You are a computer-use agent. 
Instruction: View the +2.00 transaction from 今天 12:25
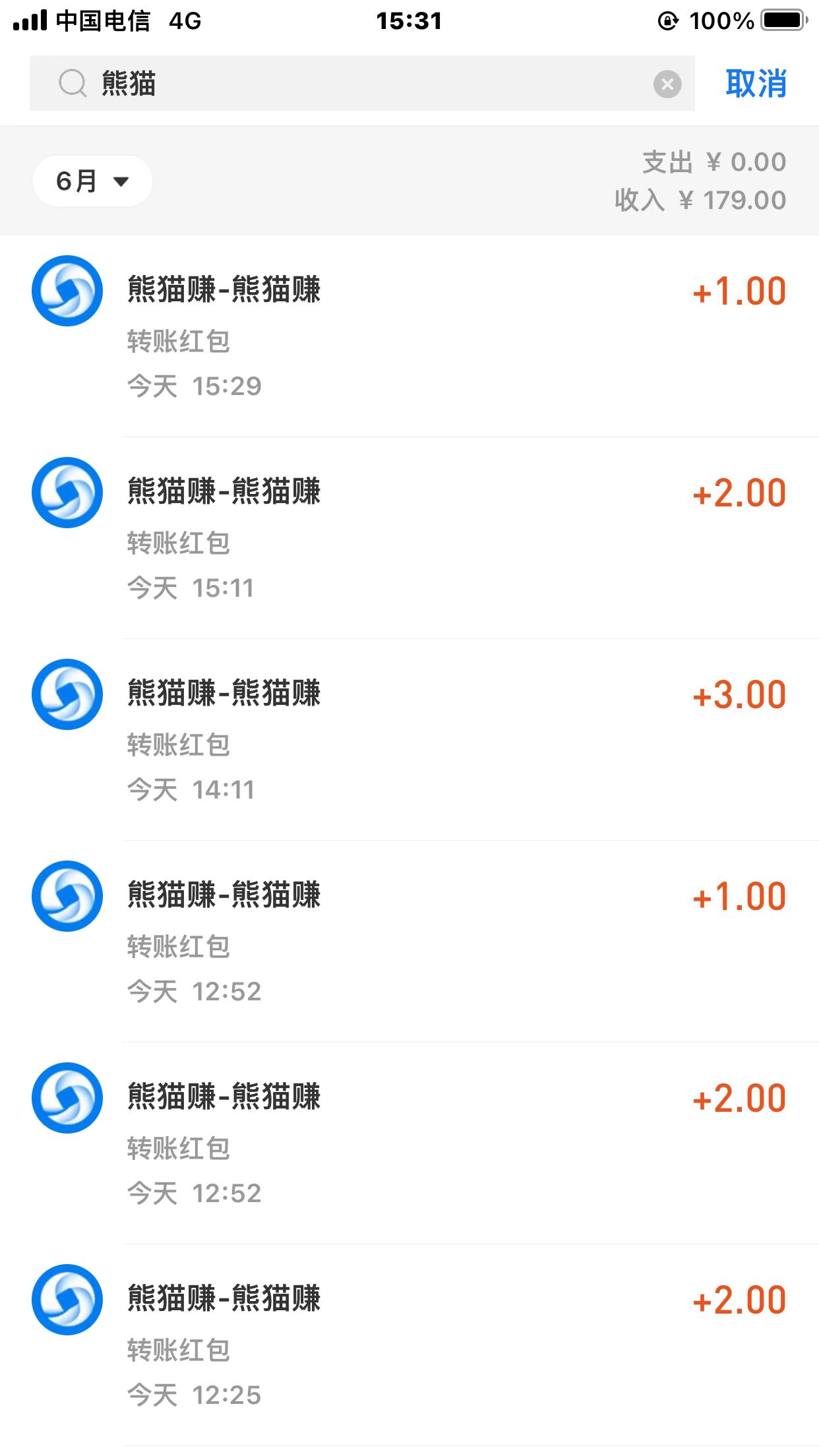409,1345
